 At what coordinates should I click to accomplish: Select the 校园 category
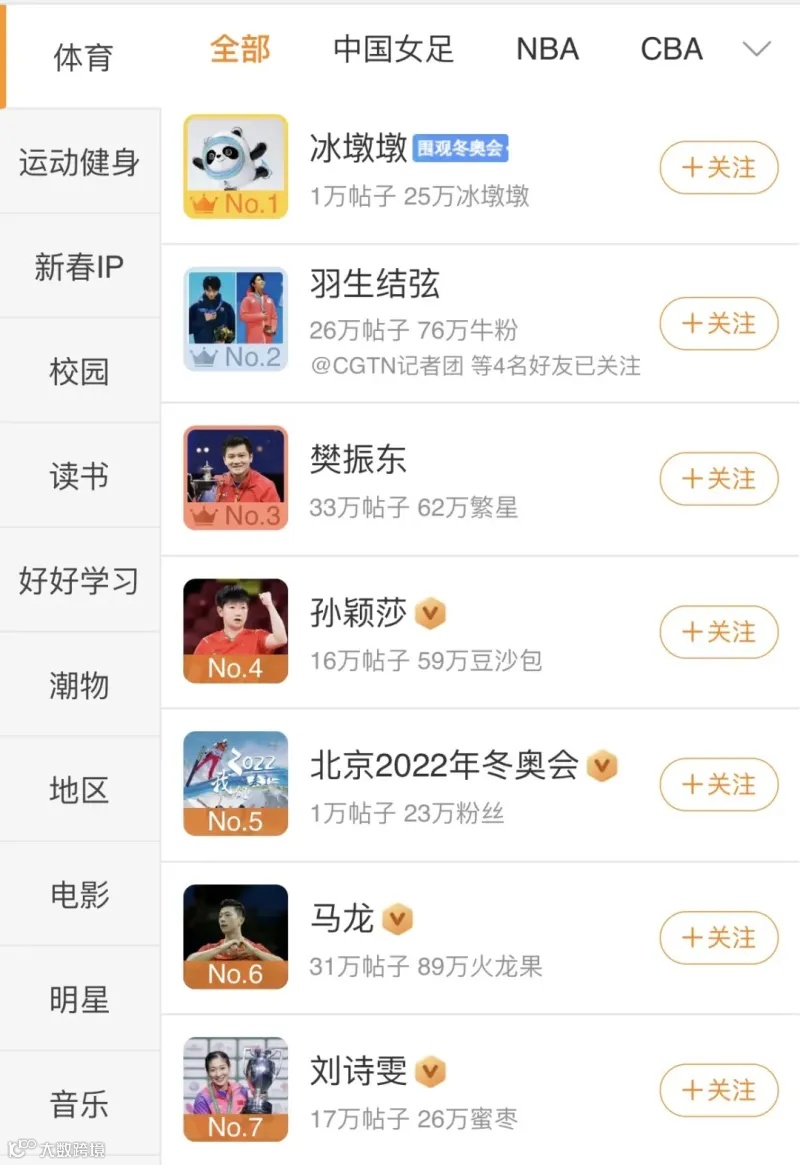[79, 372]
